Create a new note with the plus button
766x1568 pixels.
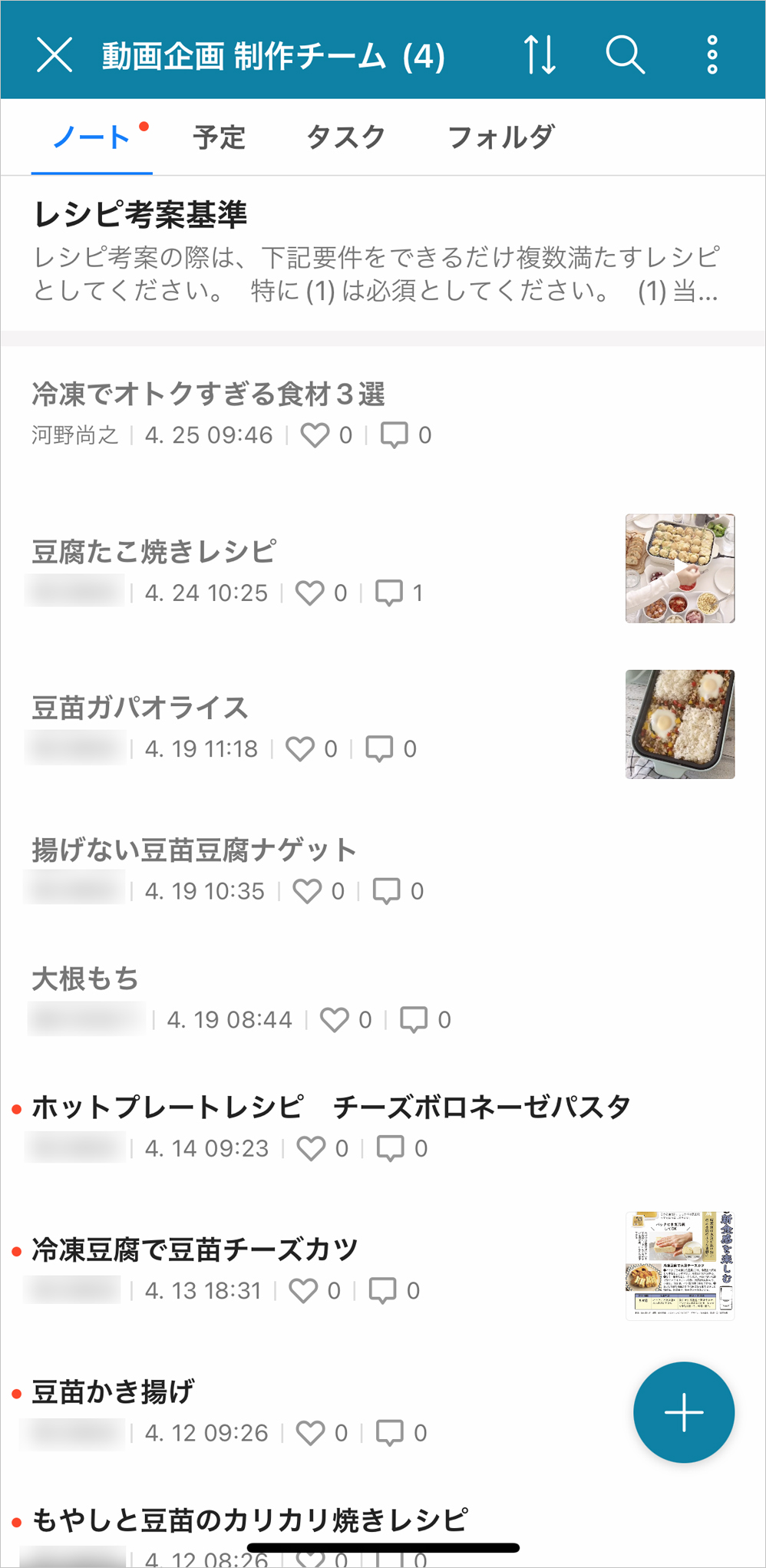[x=683, y=1412]
